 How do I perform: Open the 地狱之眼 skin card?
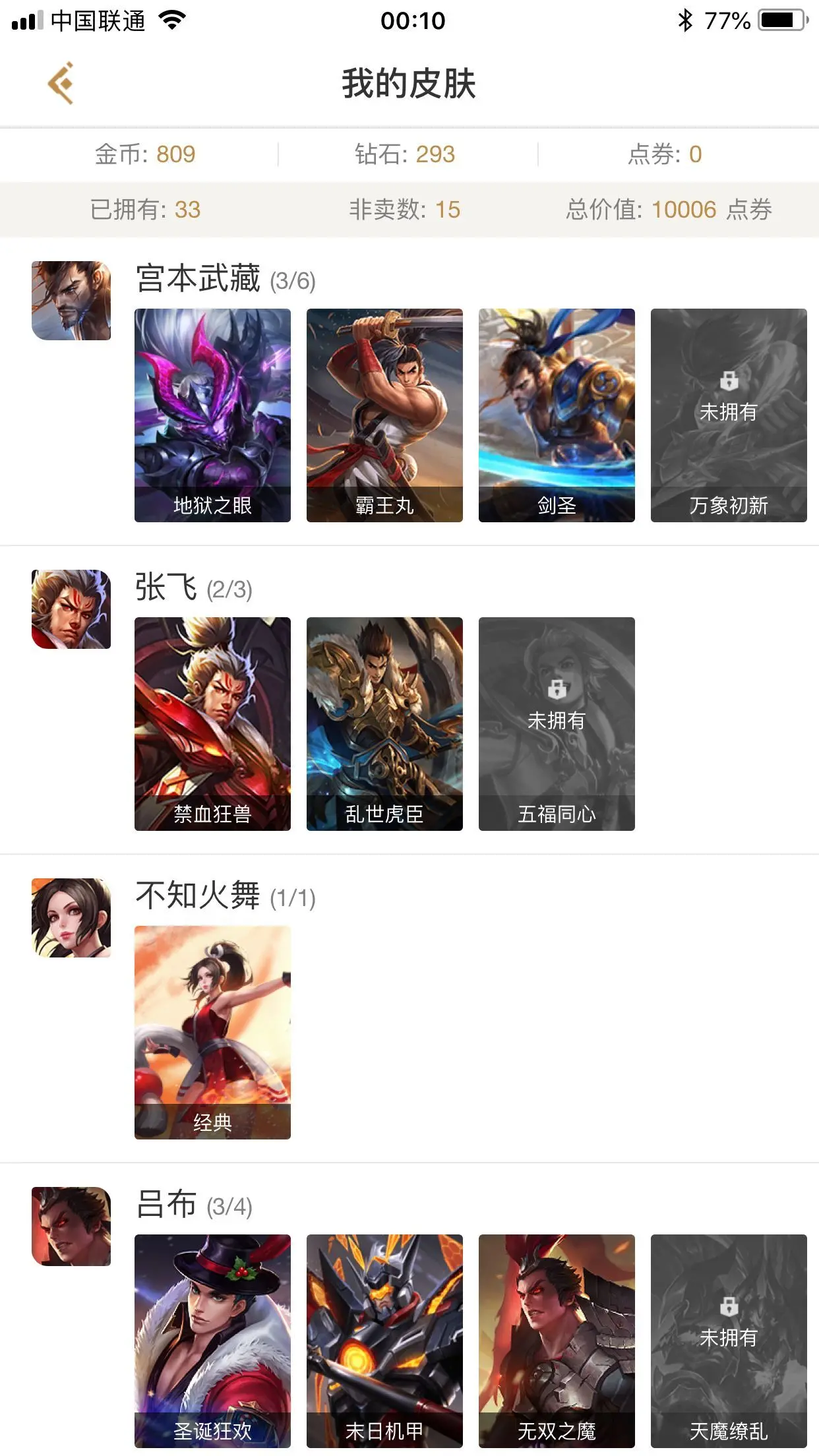click(x=212, y=415)
